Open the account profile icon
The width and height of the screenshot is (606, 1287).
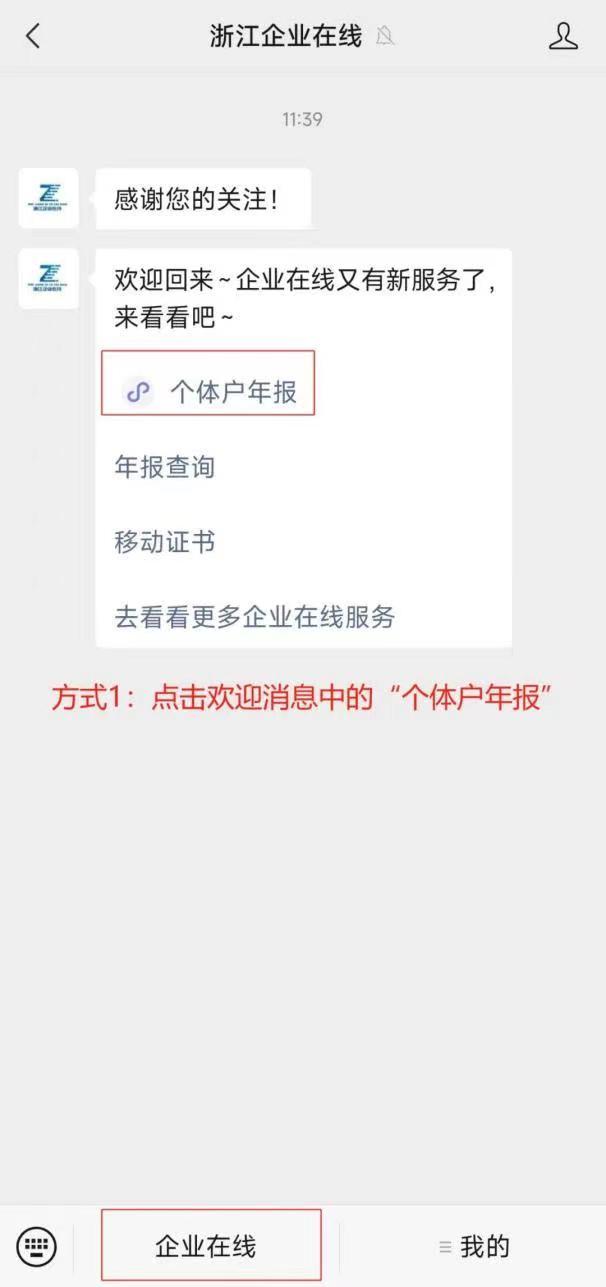pos(564,37)
